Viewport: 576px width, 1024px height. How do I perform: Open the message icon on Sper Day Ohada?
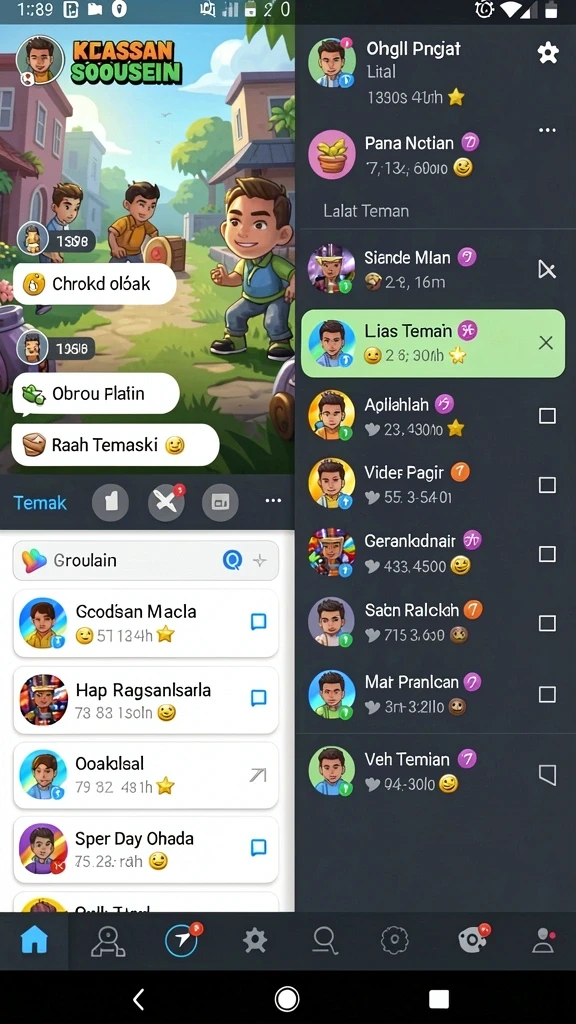coord(259,848)
